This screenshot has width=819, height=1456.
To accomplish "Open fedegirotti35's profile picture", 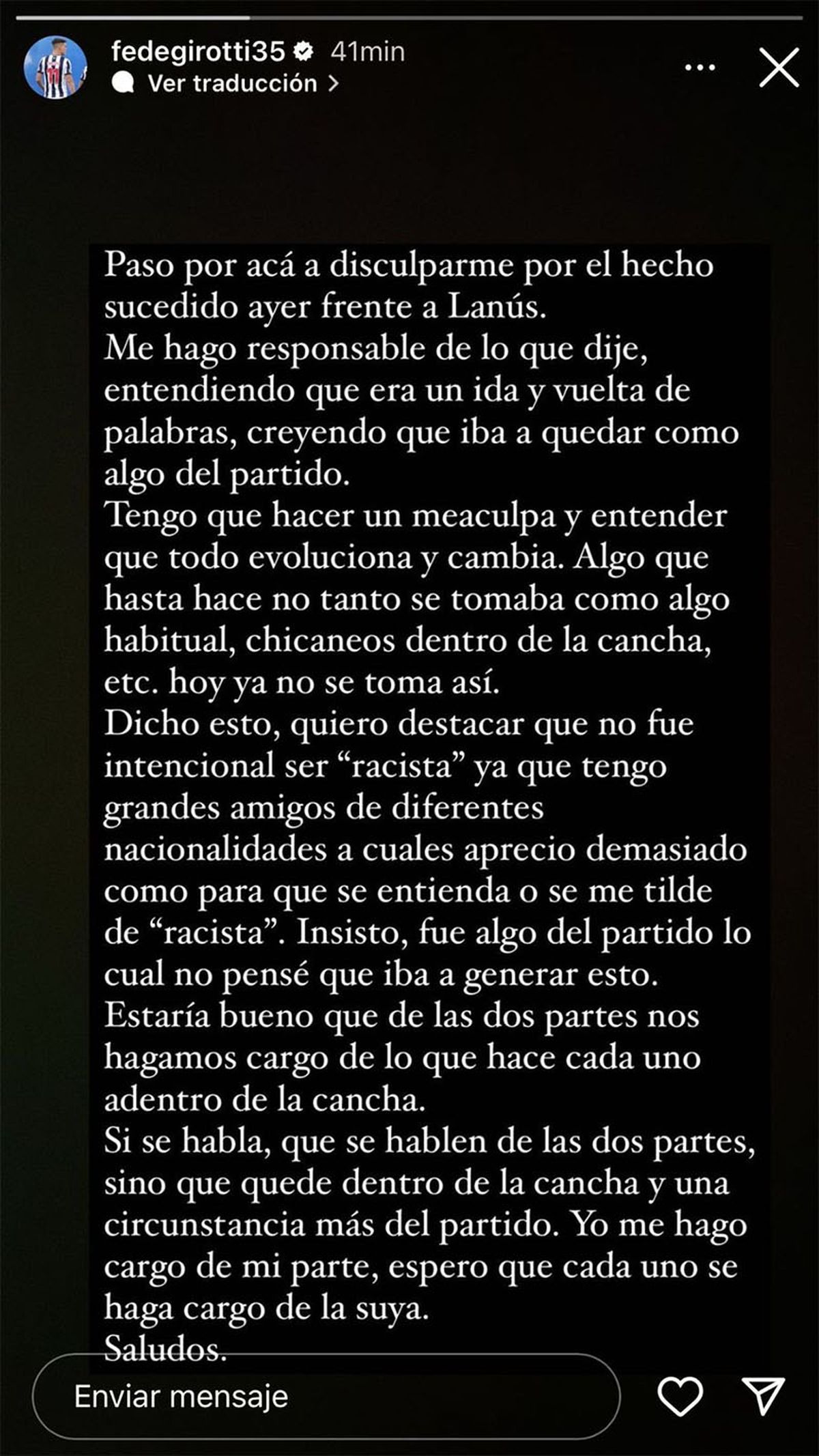I will [56, 67].
